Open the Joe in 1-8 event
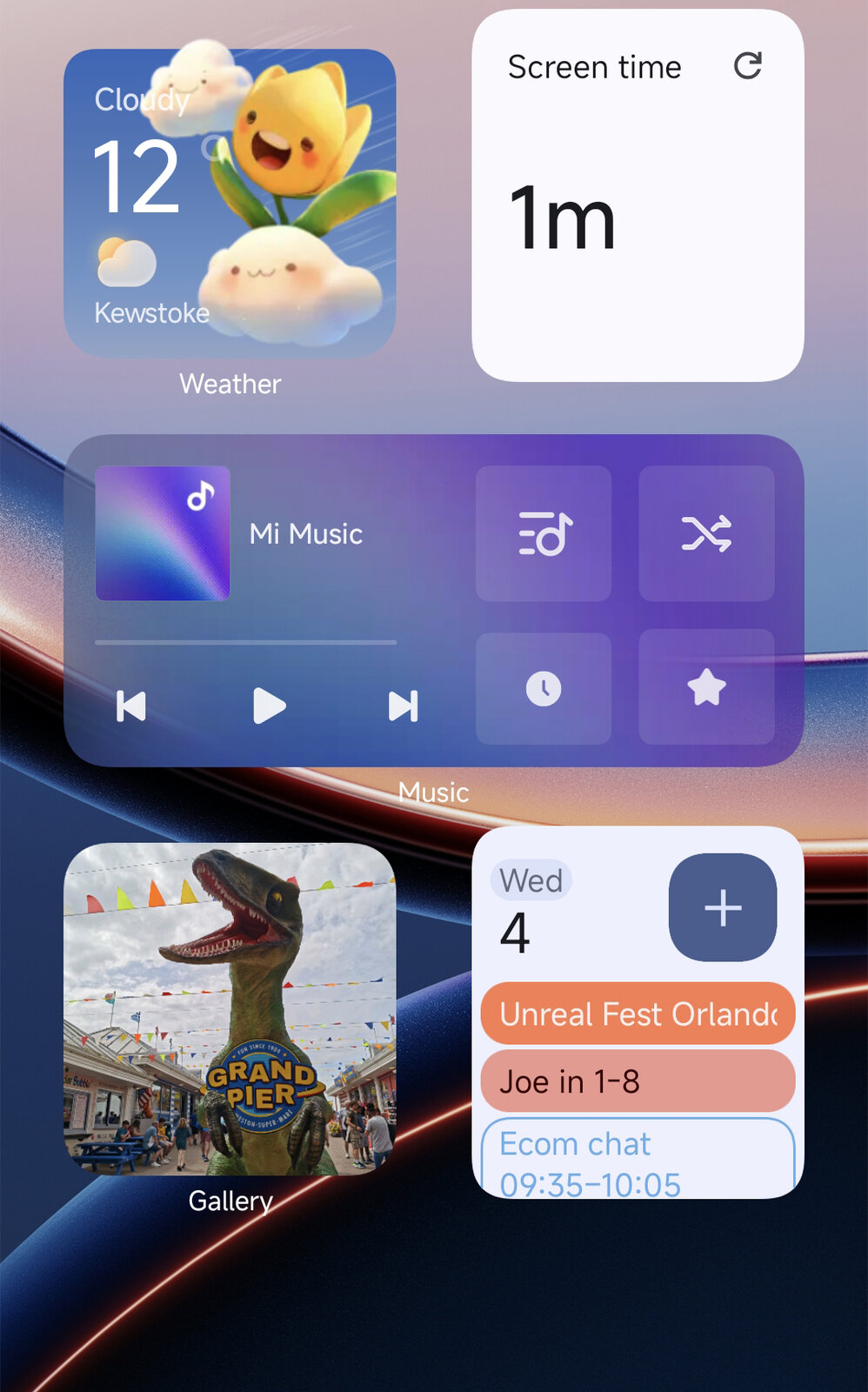Image resolution: width=868 pixels, height=1392 pixels. pyautogui.click(x=638, y=1081)
